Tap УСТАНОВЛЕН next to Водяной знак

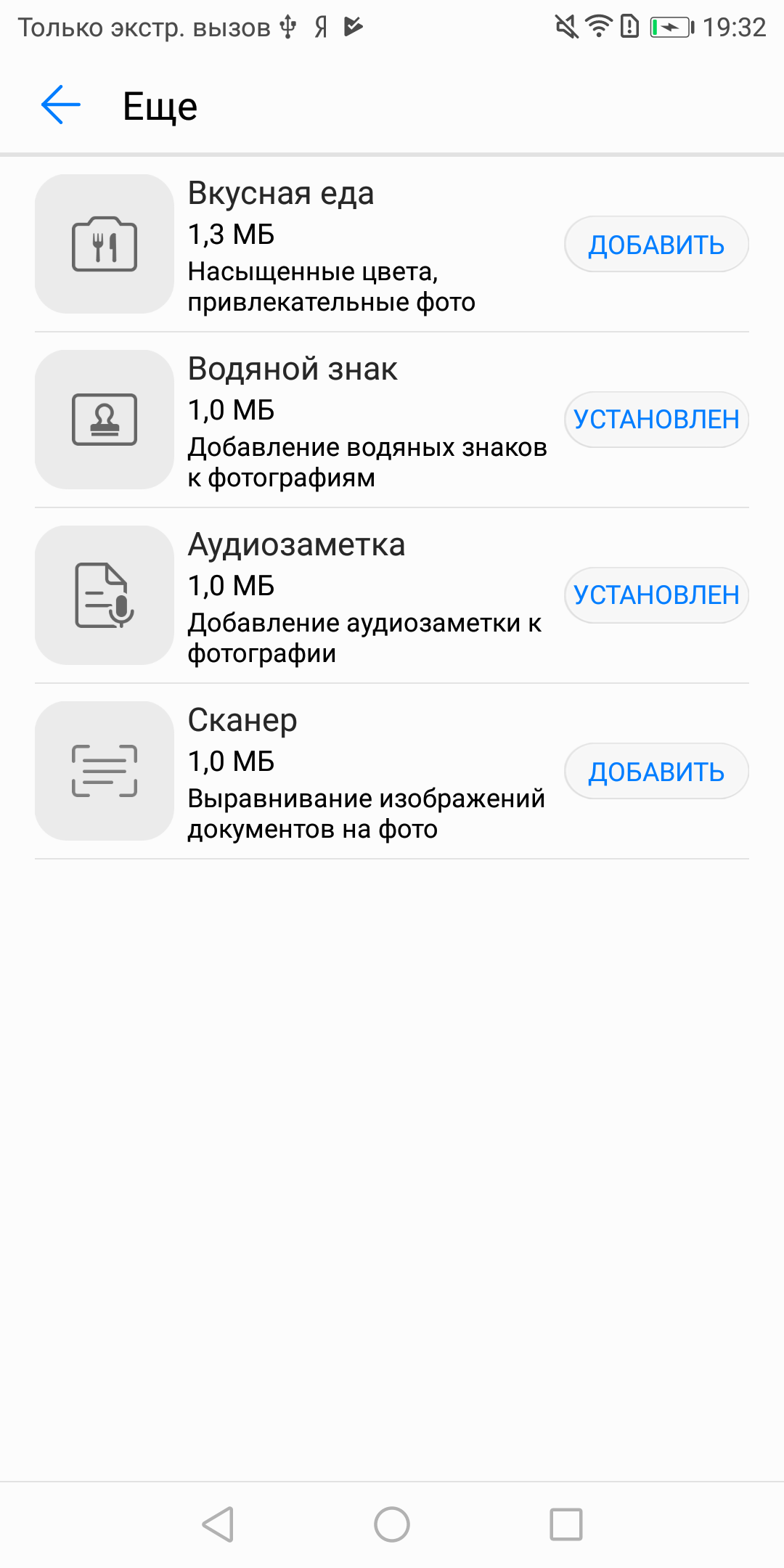656,420
